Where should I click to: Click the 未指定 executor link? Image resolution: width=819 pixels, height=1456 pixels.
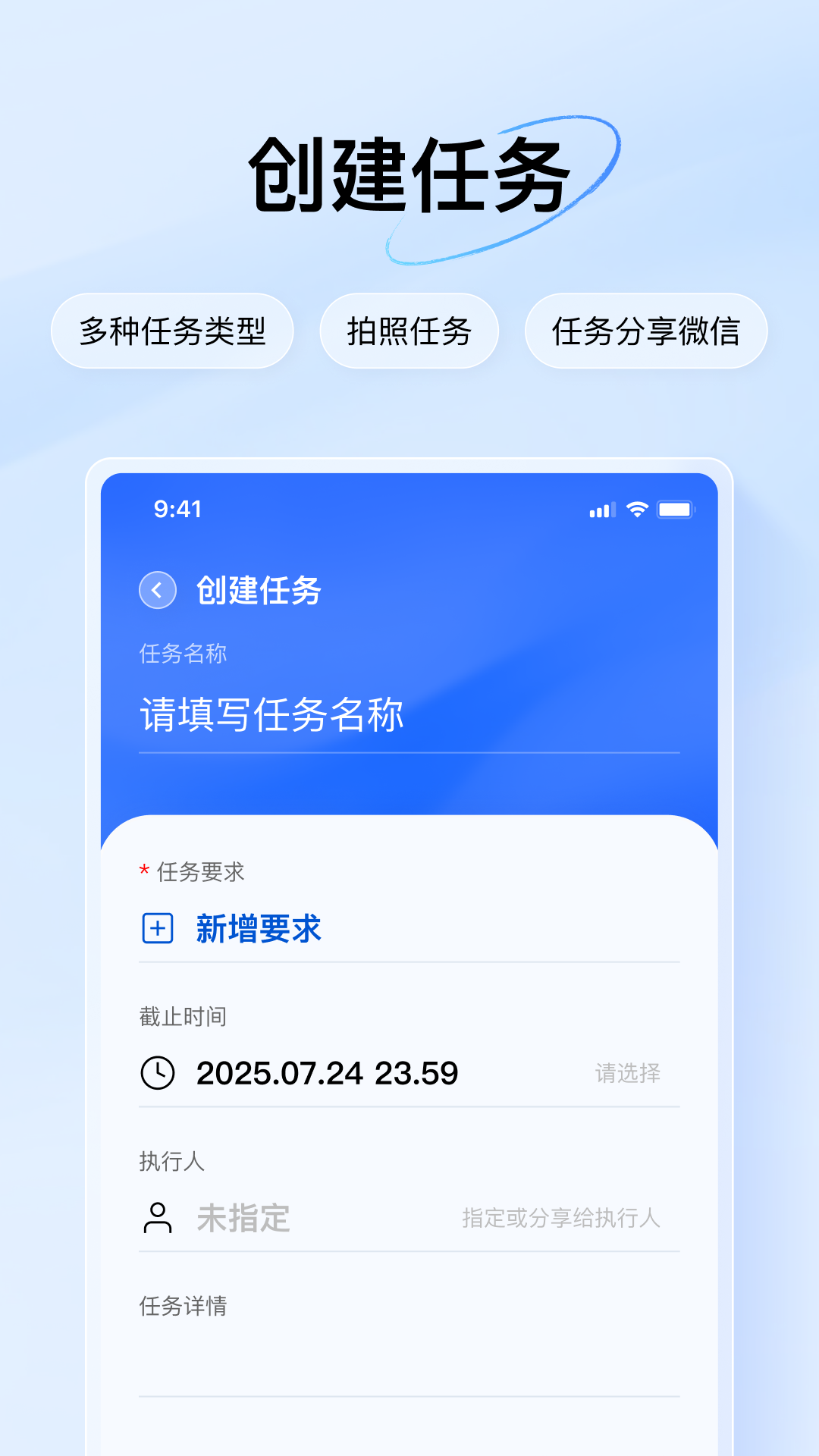point(242,1218)
